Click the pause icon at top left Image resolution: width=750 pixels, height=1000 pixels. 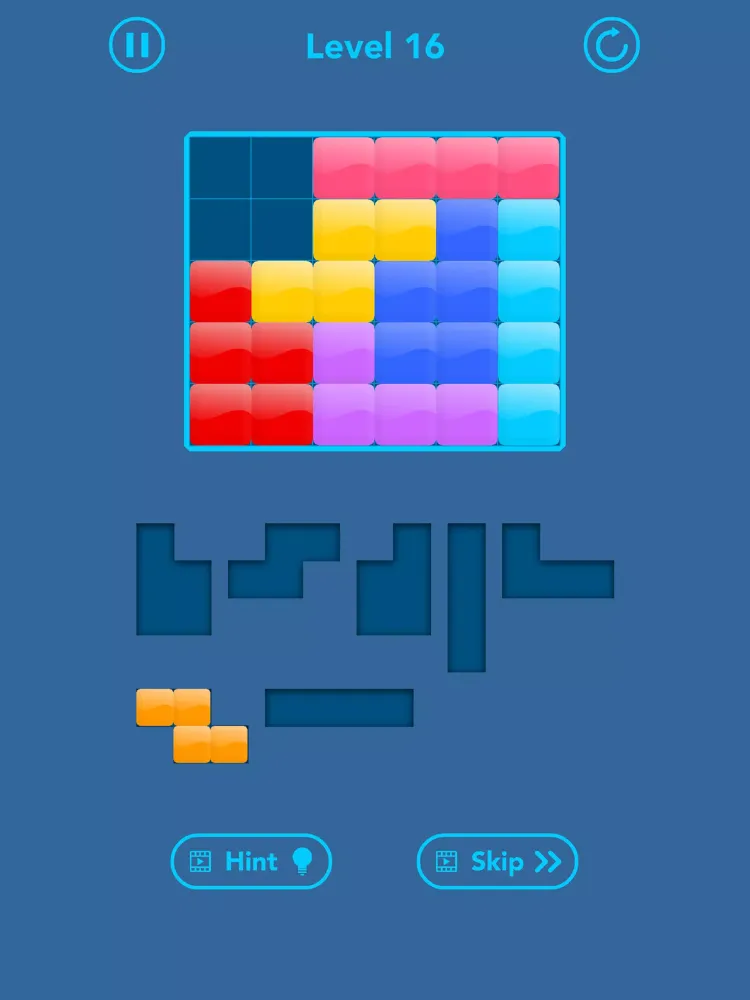[x=138, y=45]
